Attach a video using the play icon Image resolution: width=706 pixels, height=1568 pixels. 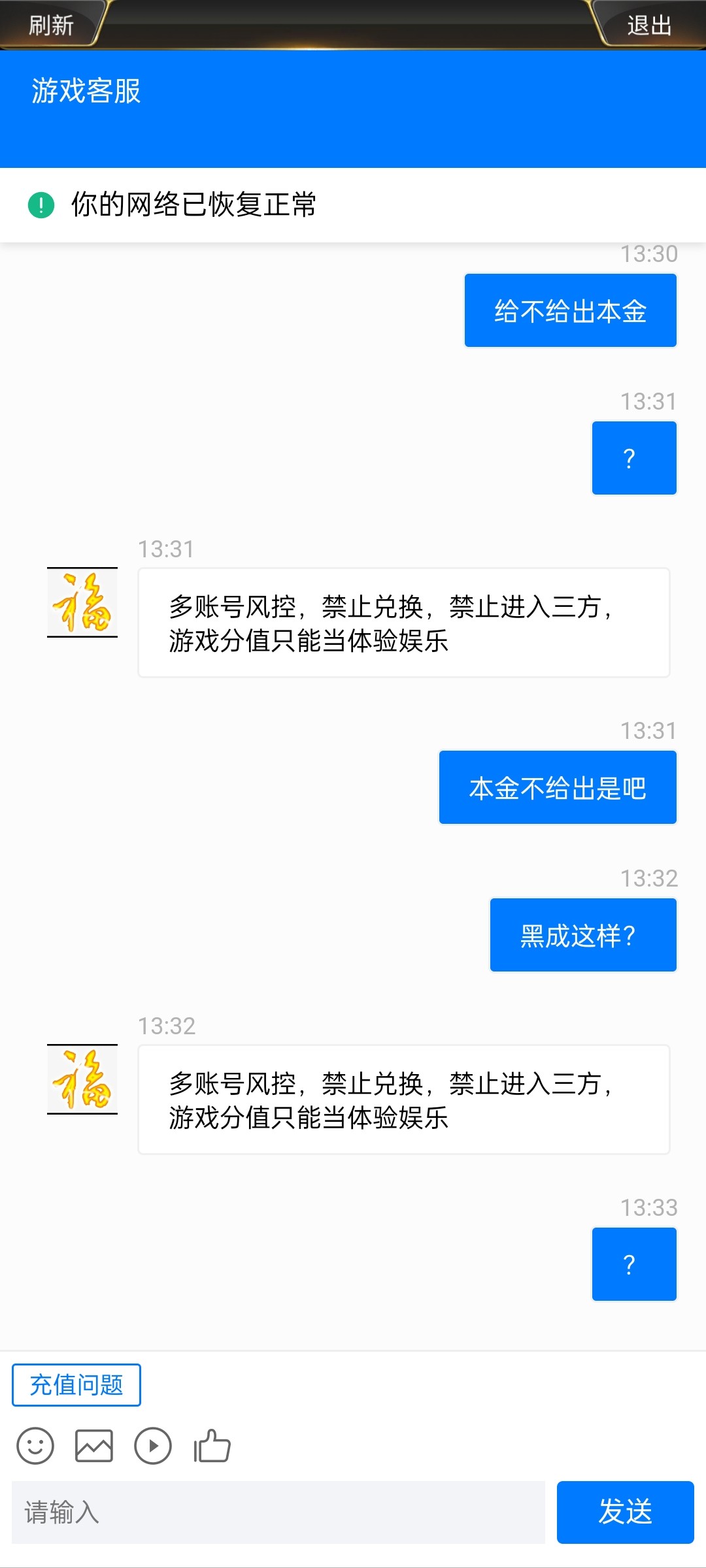click(x=153, y=1446)
